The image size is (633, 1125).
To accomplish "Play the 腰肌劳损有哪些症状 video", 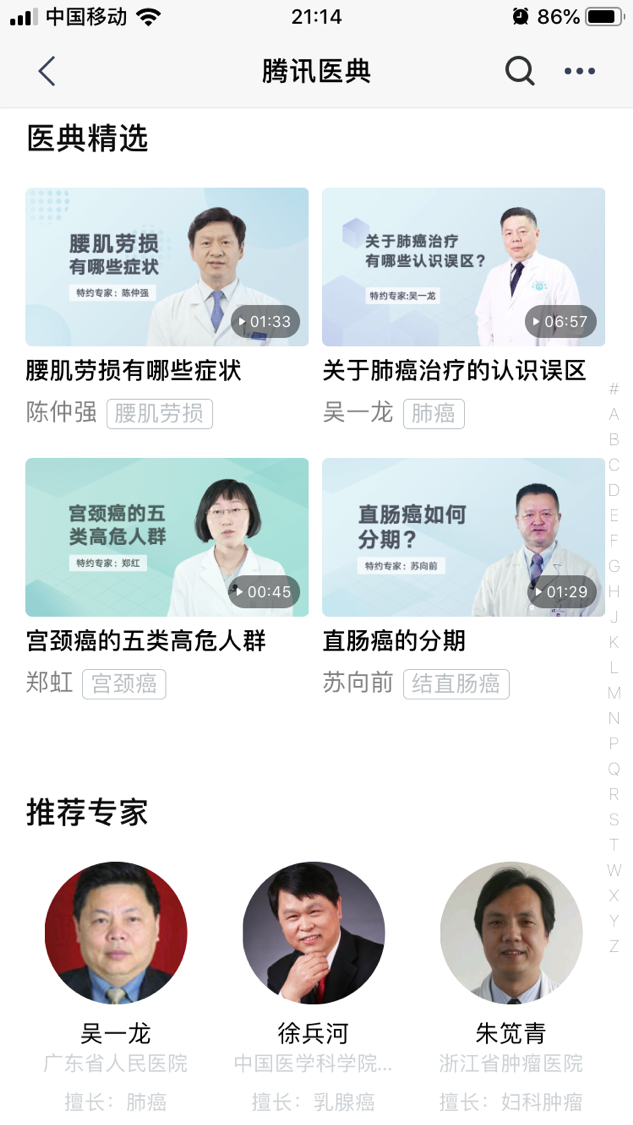I will [x=167, y=267].
